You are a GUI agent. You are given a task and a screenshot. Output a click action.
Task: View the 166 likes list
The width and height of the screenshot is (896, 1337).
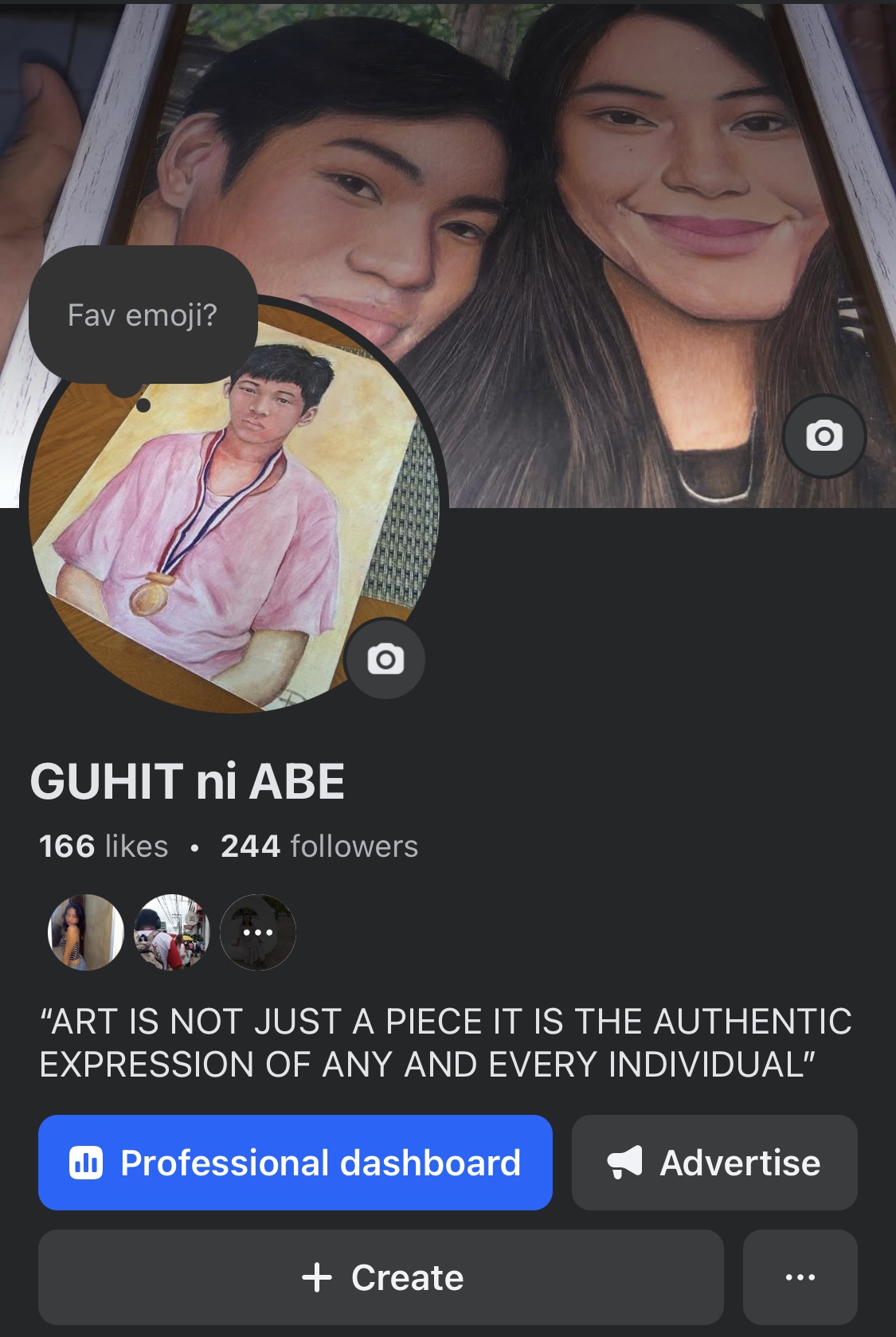(104, 846)
